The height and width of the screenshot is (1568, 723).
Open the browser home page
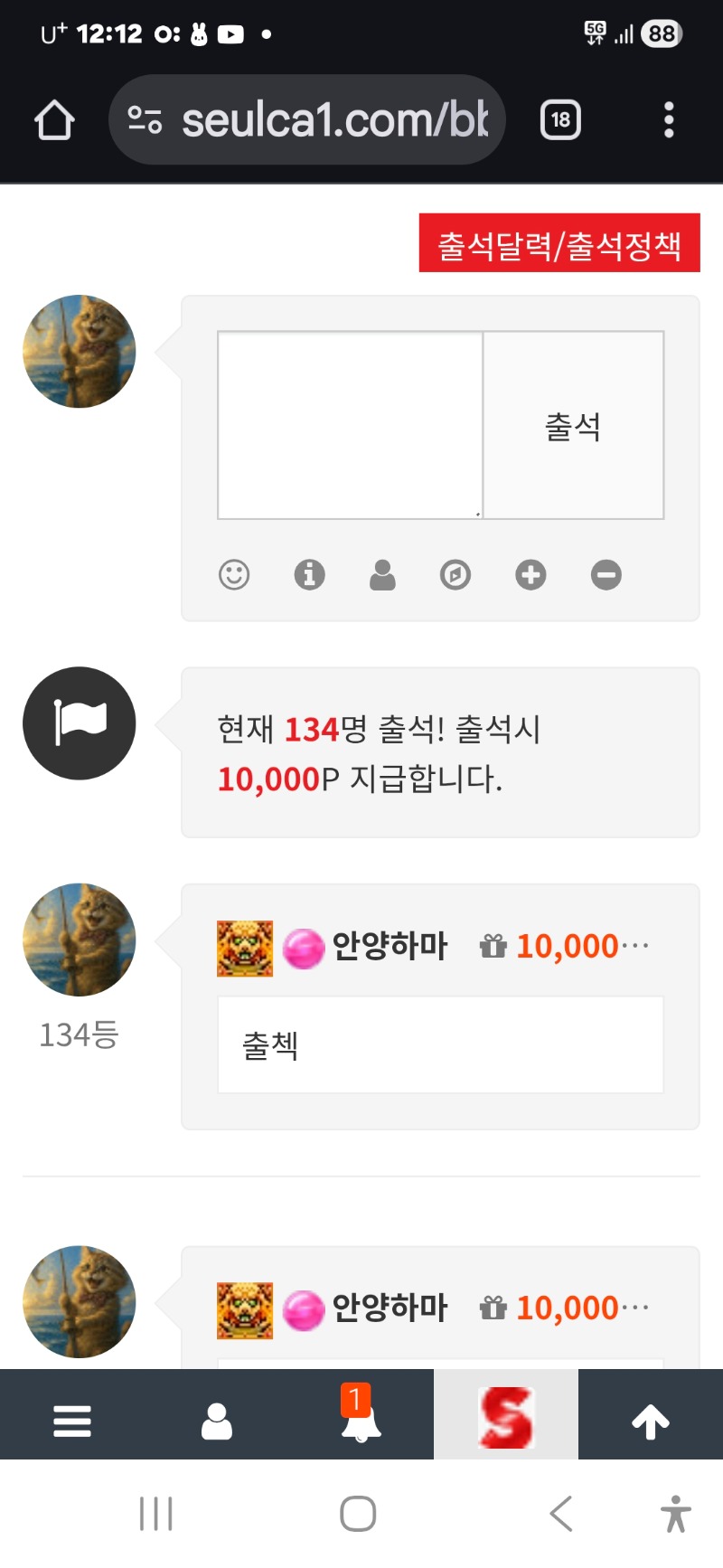54,119
